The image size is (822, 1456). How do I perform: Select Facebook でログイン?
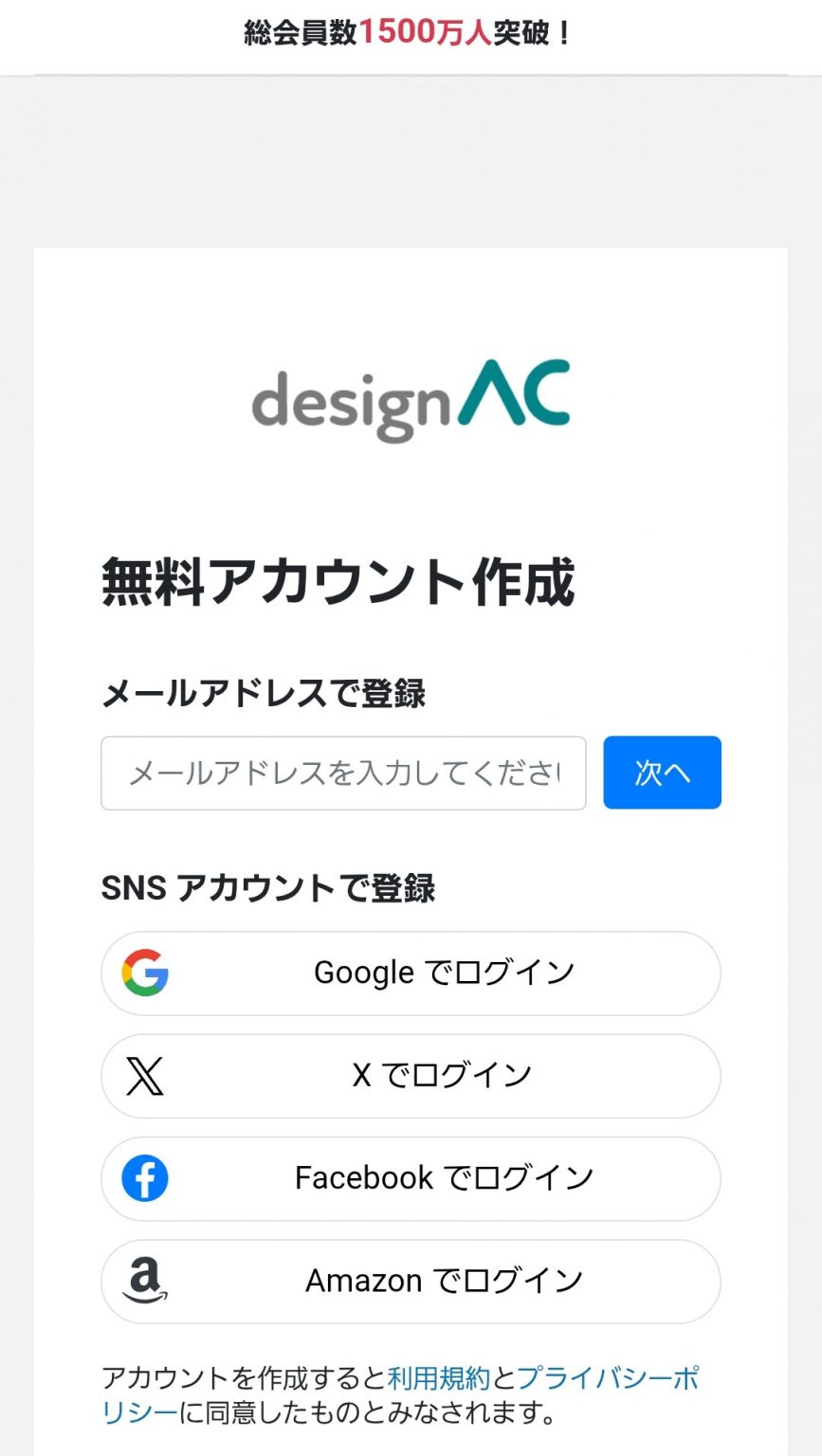(411, 1178)
